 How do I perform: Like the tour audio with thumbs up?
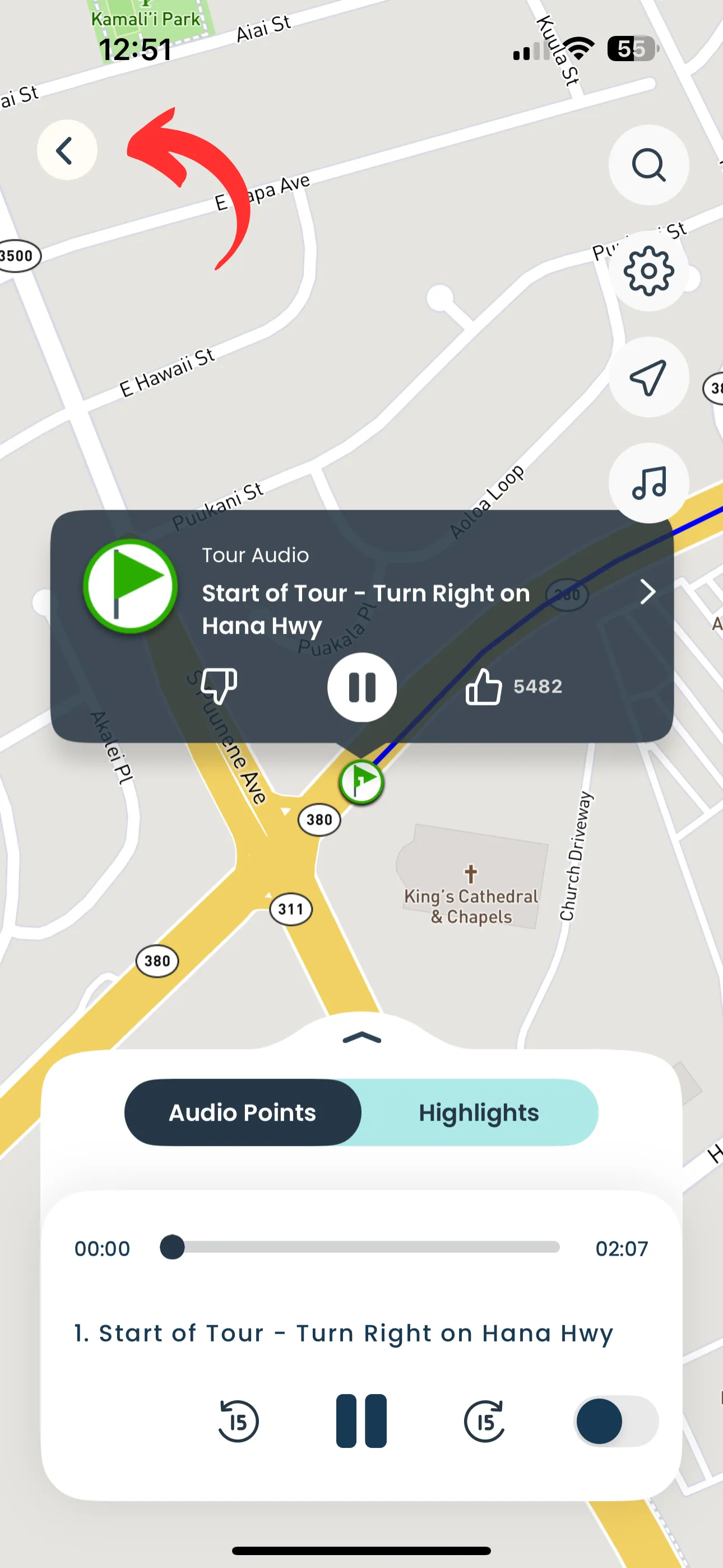pyautogui.click(x=484, y=685)
